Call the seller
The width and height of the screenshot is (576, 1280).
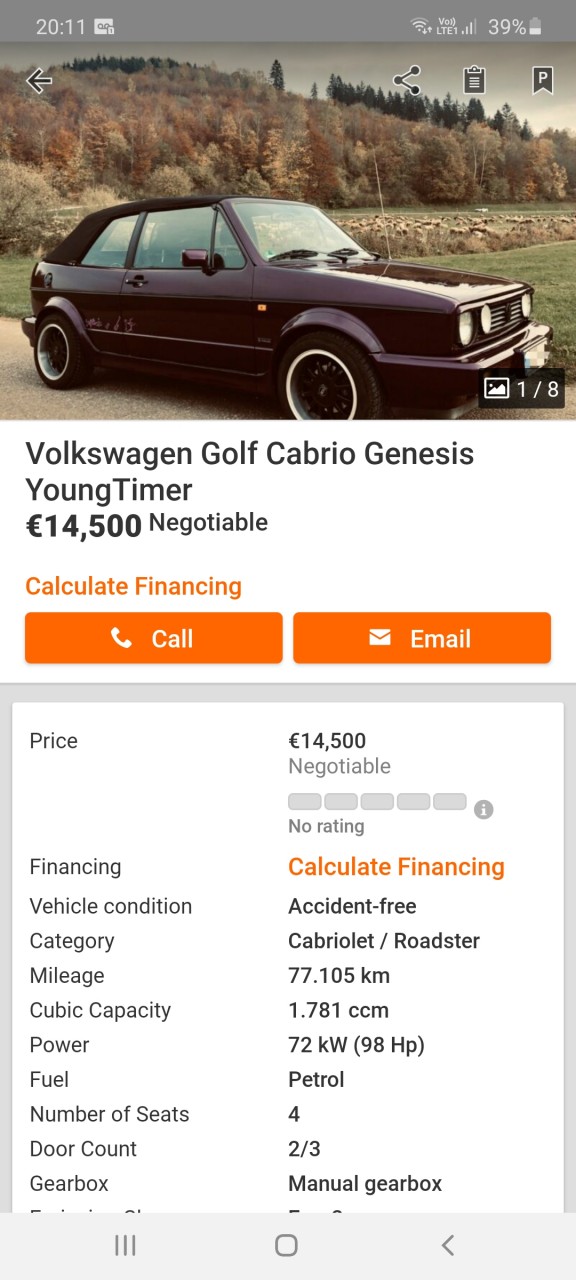[154, 638]
